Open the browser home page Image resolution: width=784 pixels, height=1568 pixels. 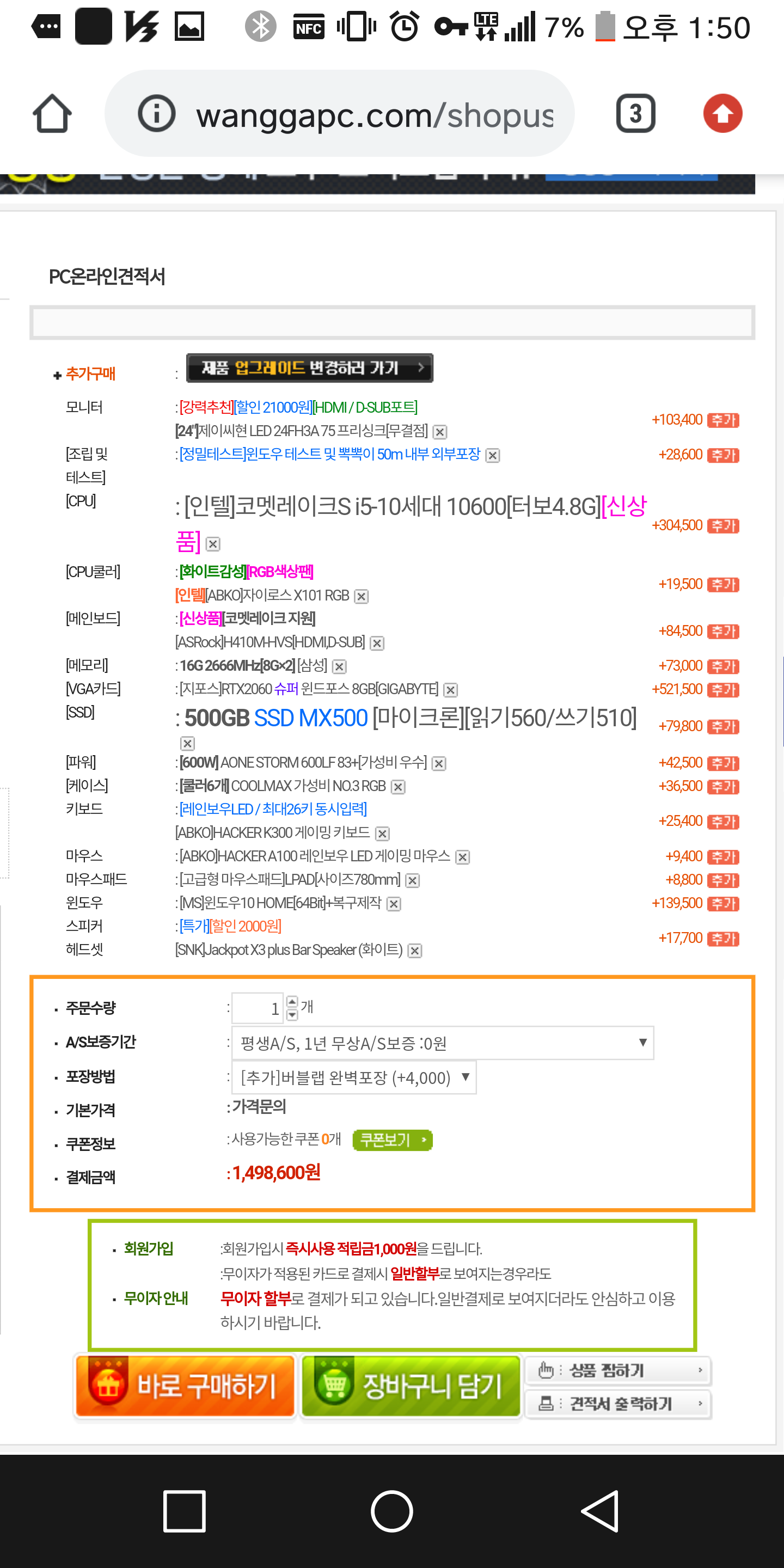click(x=52, y=113)
